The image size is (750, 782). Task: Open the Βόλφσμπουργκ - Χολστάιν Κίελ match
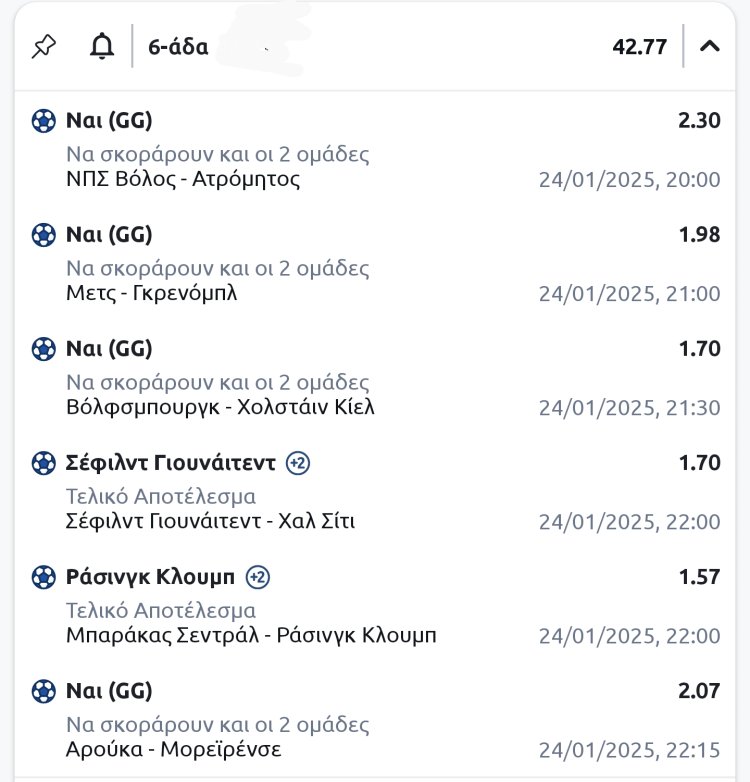(220, 407)
